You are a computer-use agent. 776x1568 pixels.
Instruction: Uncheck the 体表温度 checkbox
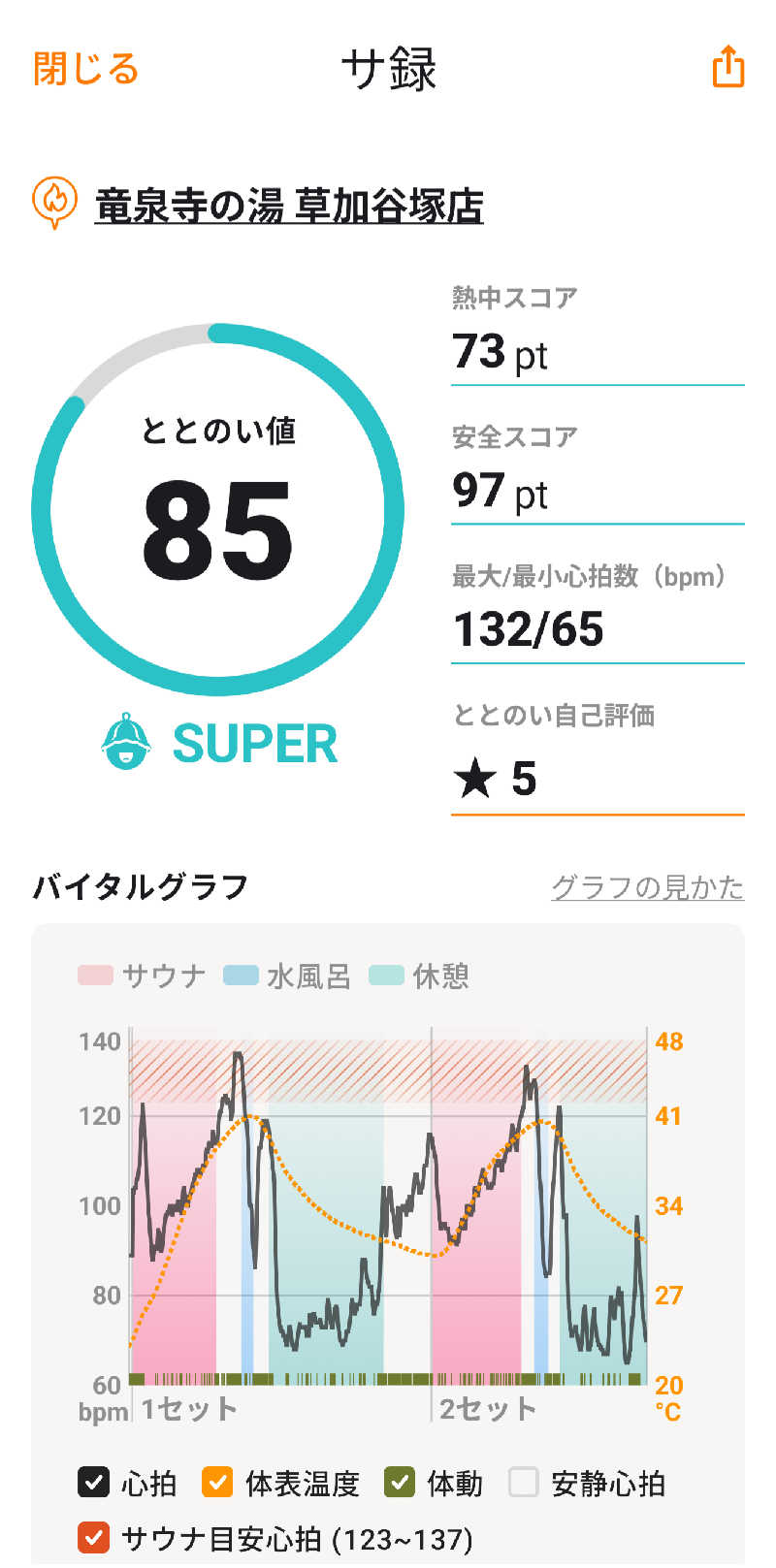(217, 1482)
